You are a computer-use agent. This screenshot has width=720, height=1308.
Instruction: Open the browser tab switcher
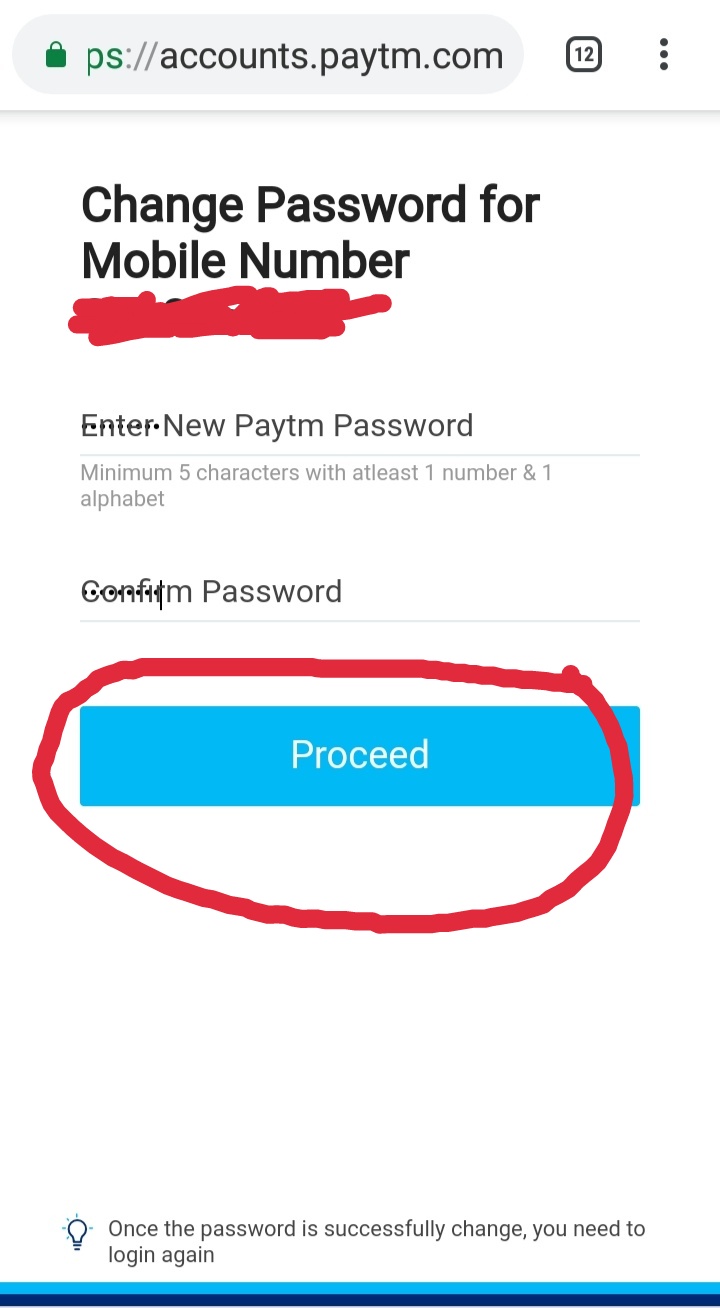[x=584, y=55]
